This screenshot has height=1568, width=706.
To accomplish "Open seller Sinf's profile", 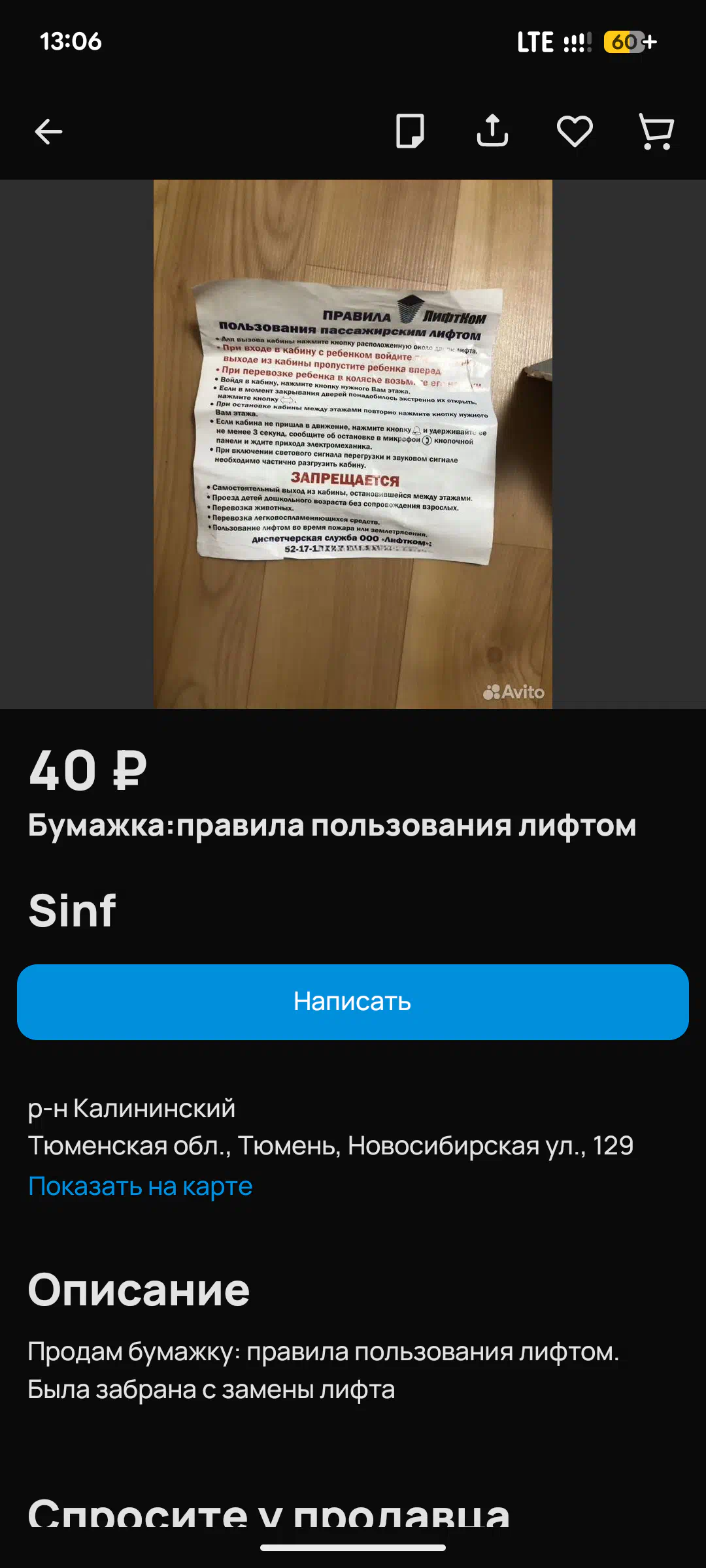I will pyautogui.click(x=73, y=910).
